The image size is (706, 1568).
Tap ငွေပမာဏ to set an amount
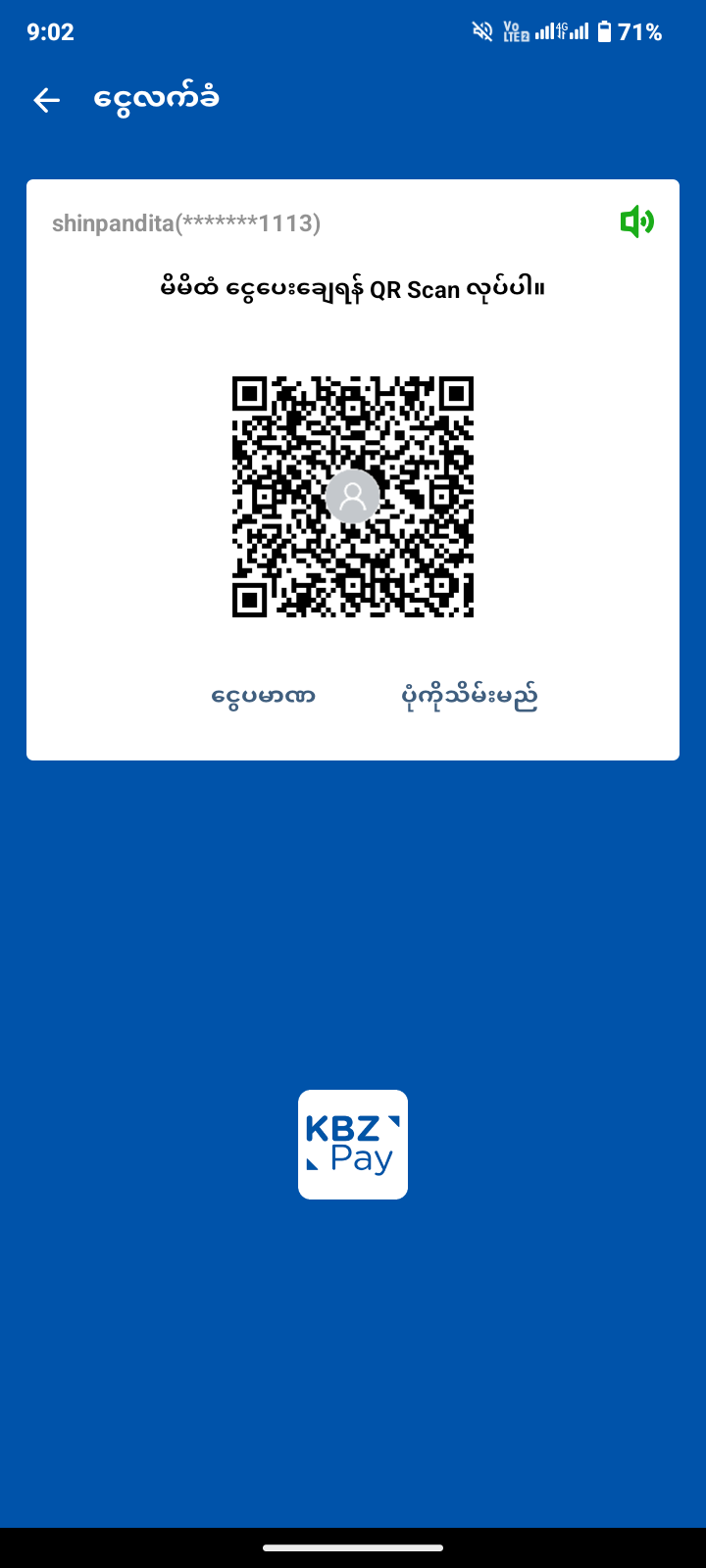pos(264,697)
